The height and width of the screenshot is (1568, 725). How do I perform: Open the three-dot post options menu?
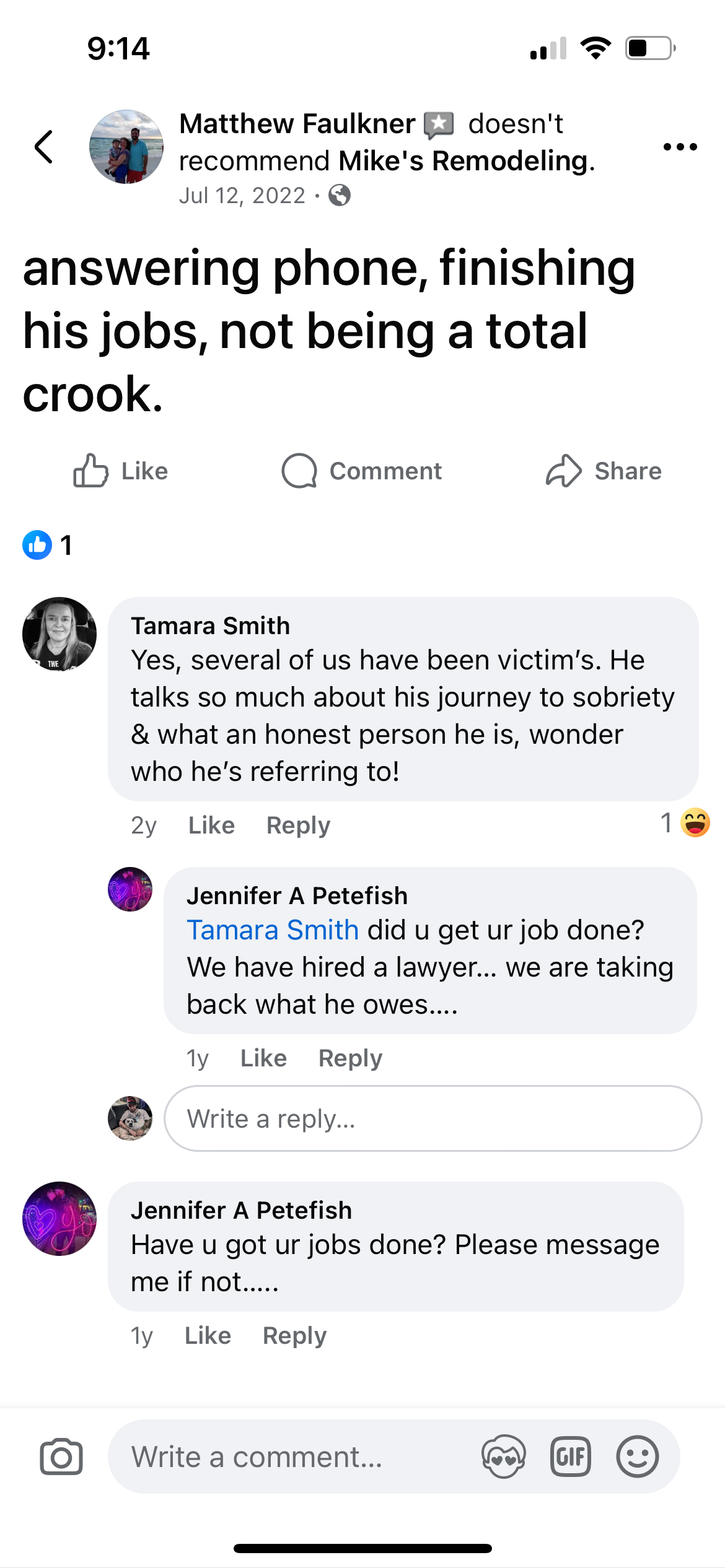[x=680, y=147]
